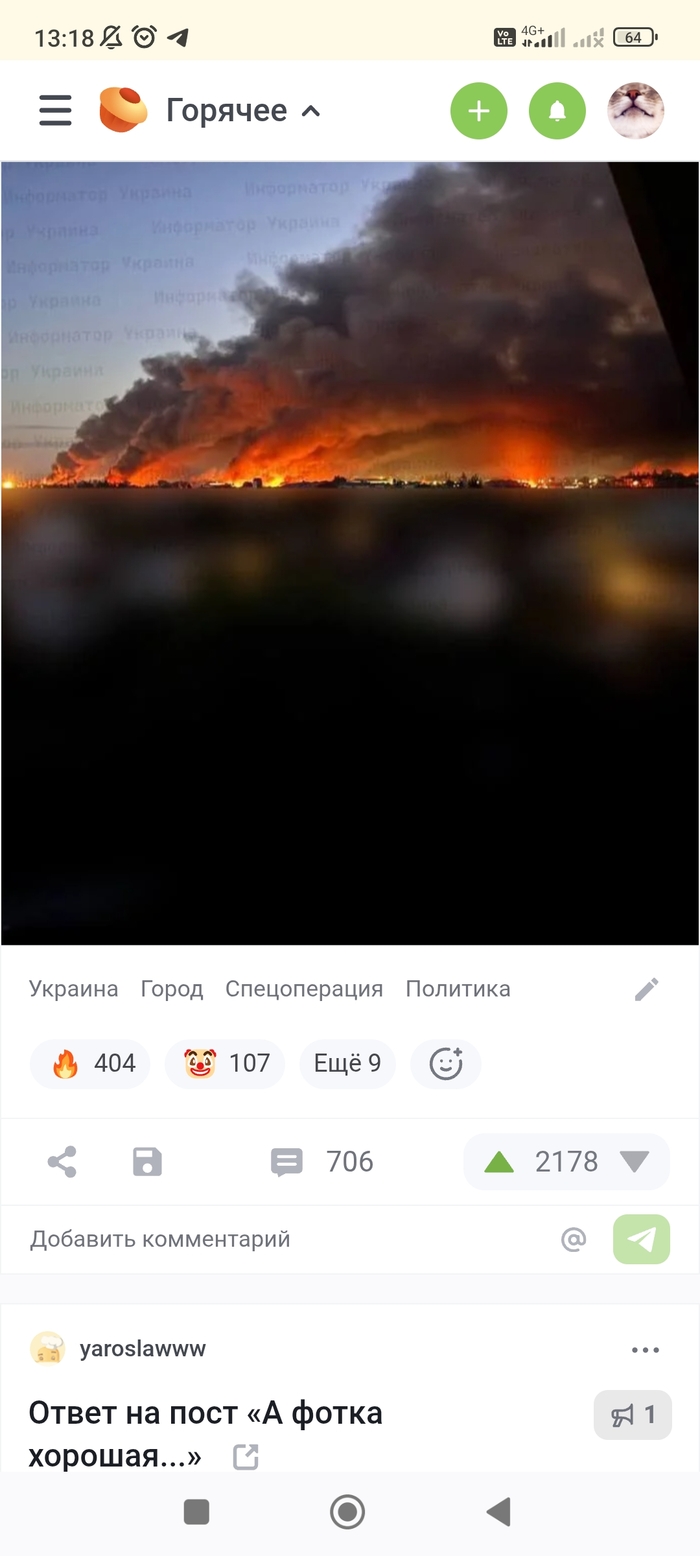Select the Спецоперация tag

[304, 989]
